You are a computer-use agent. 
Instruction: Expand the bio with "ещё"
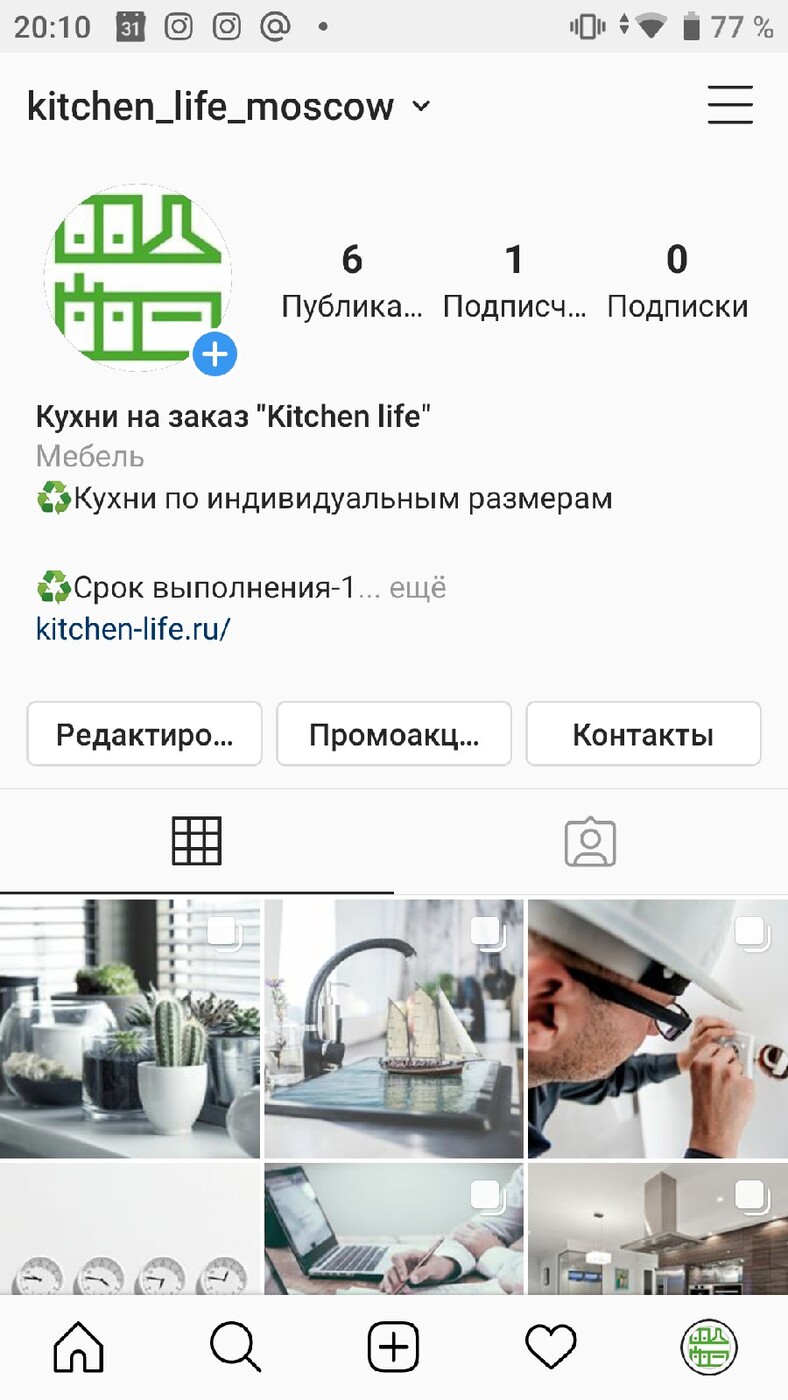pyautogui.click(x=417, y=588)
